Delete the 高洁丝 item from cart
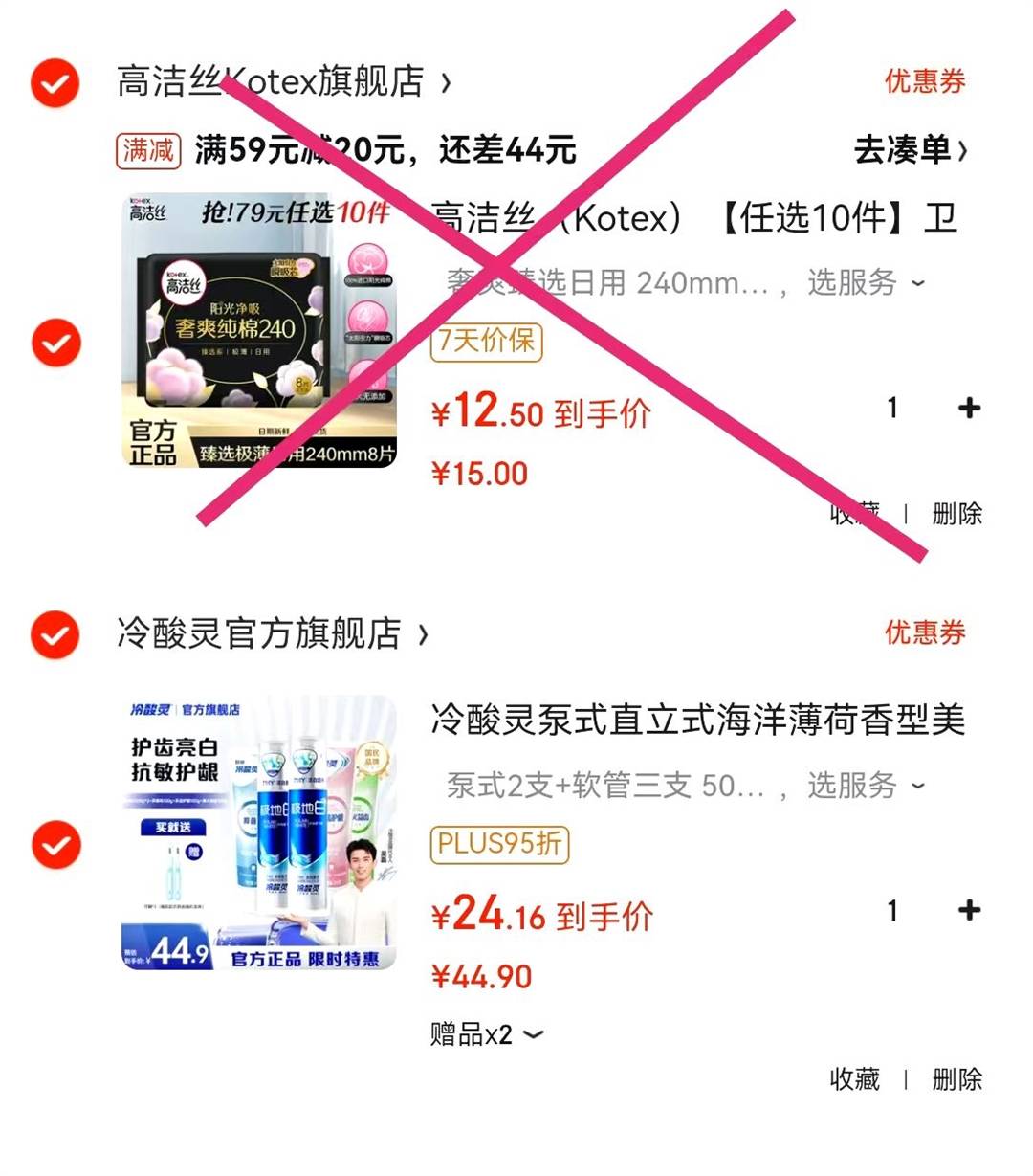Image resolution: width=1033 pixels, height=1176 pixels. (956, 514)
